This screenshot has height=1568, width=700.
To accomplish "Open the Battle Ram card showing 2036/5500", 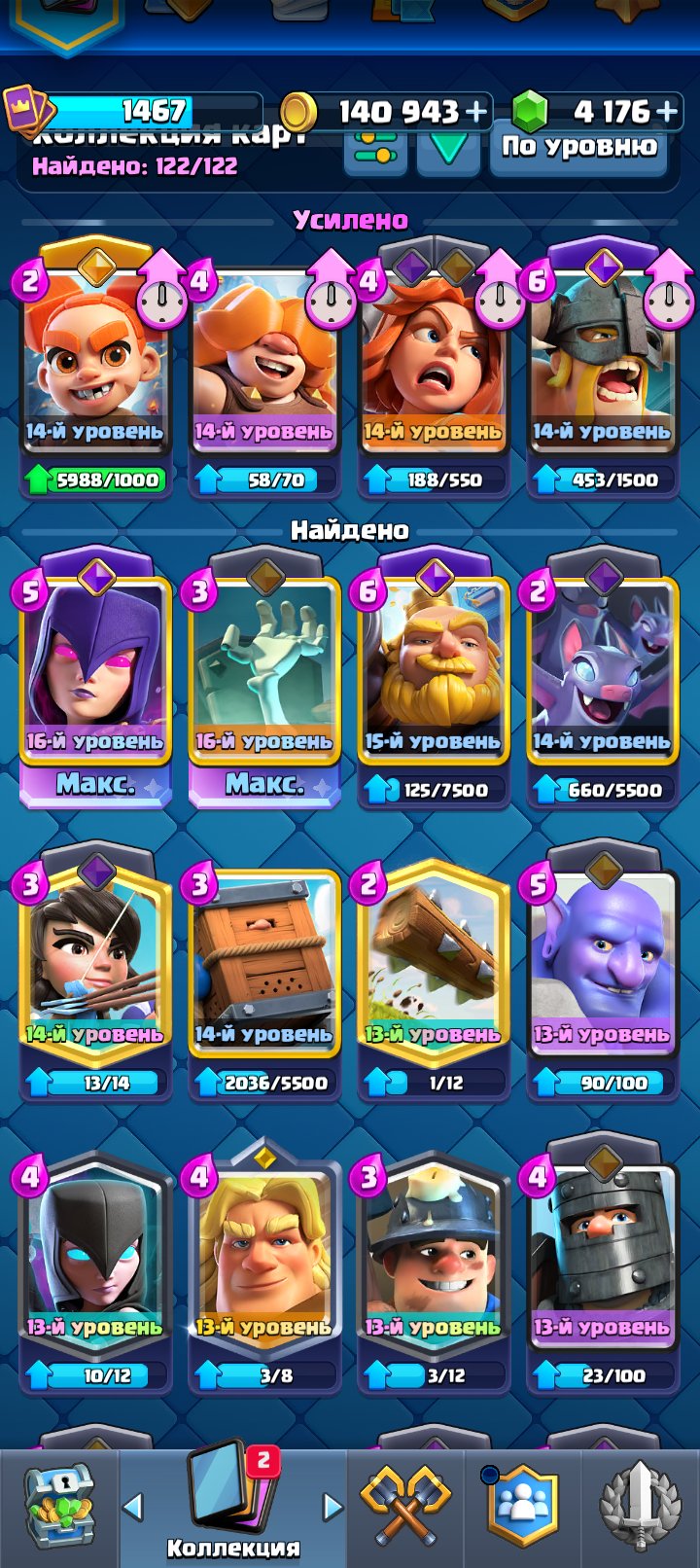I will [x=263, y=973].
